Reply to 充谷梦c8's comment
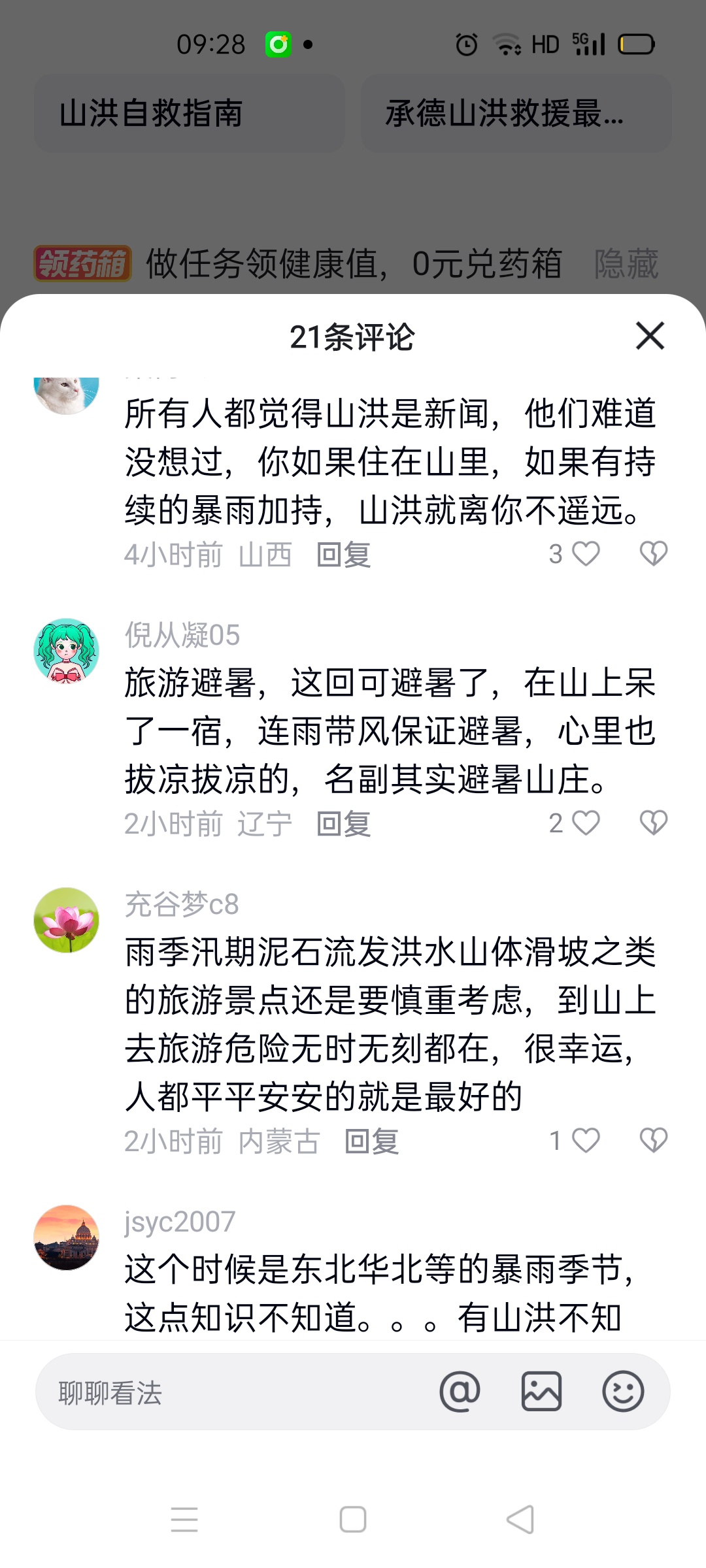The image size is (706, 1568). pos(372,1142)
